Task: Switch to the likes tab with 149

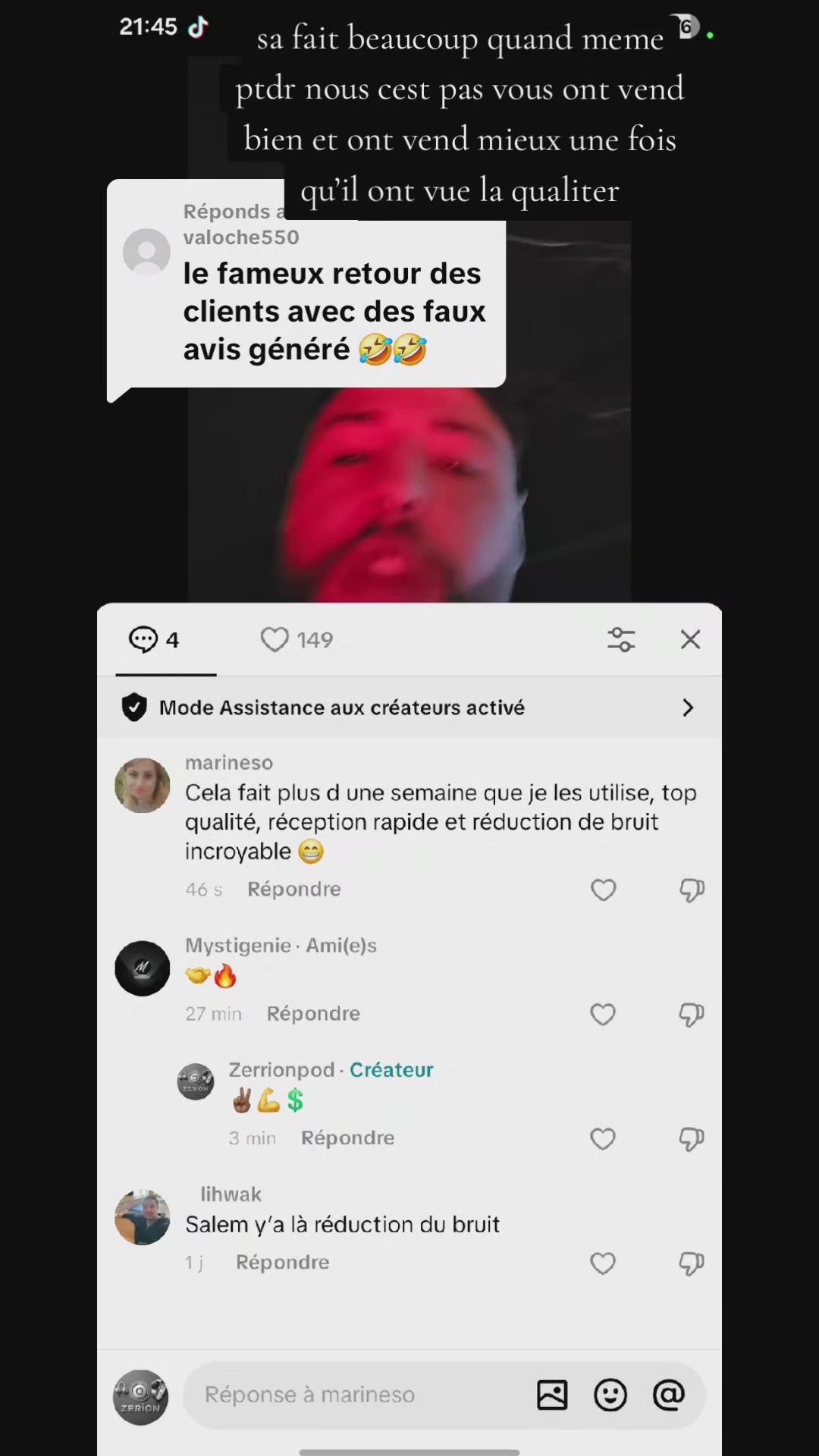Action: [297, 639]
